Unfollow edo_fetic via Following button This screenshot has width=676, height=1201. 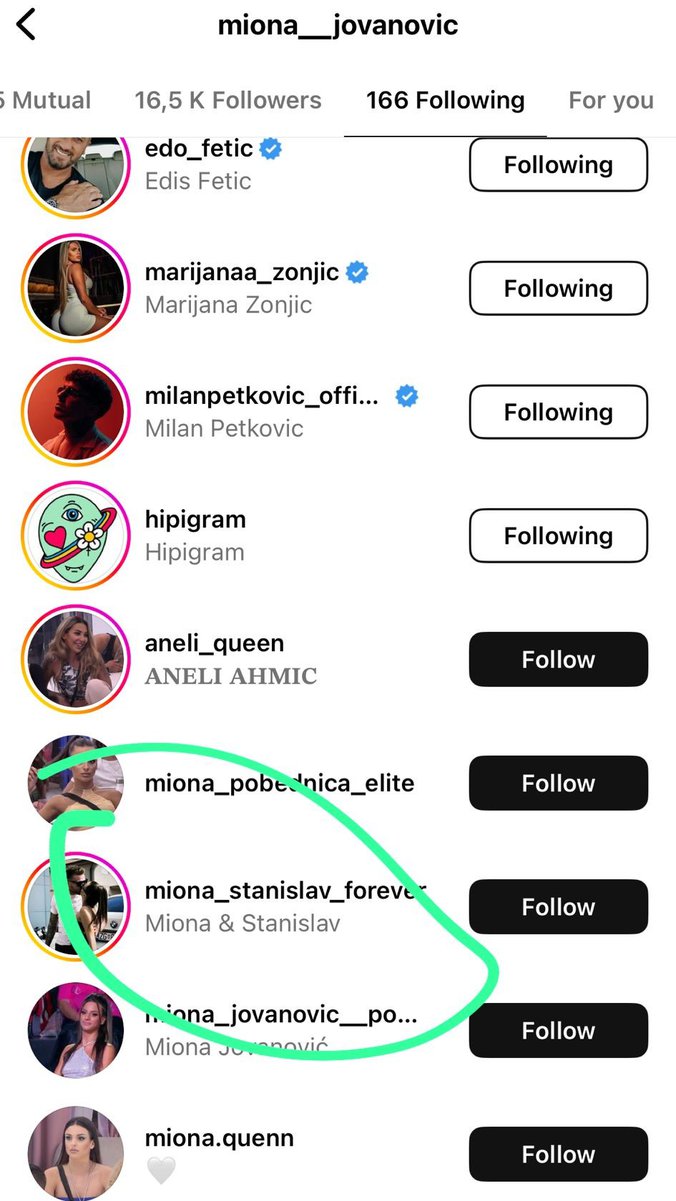(558, 165)
